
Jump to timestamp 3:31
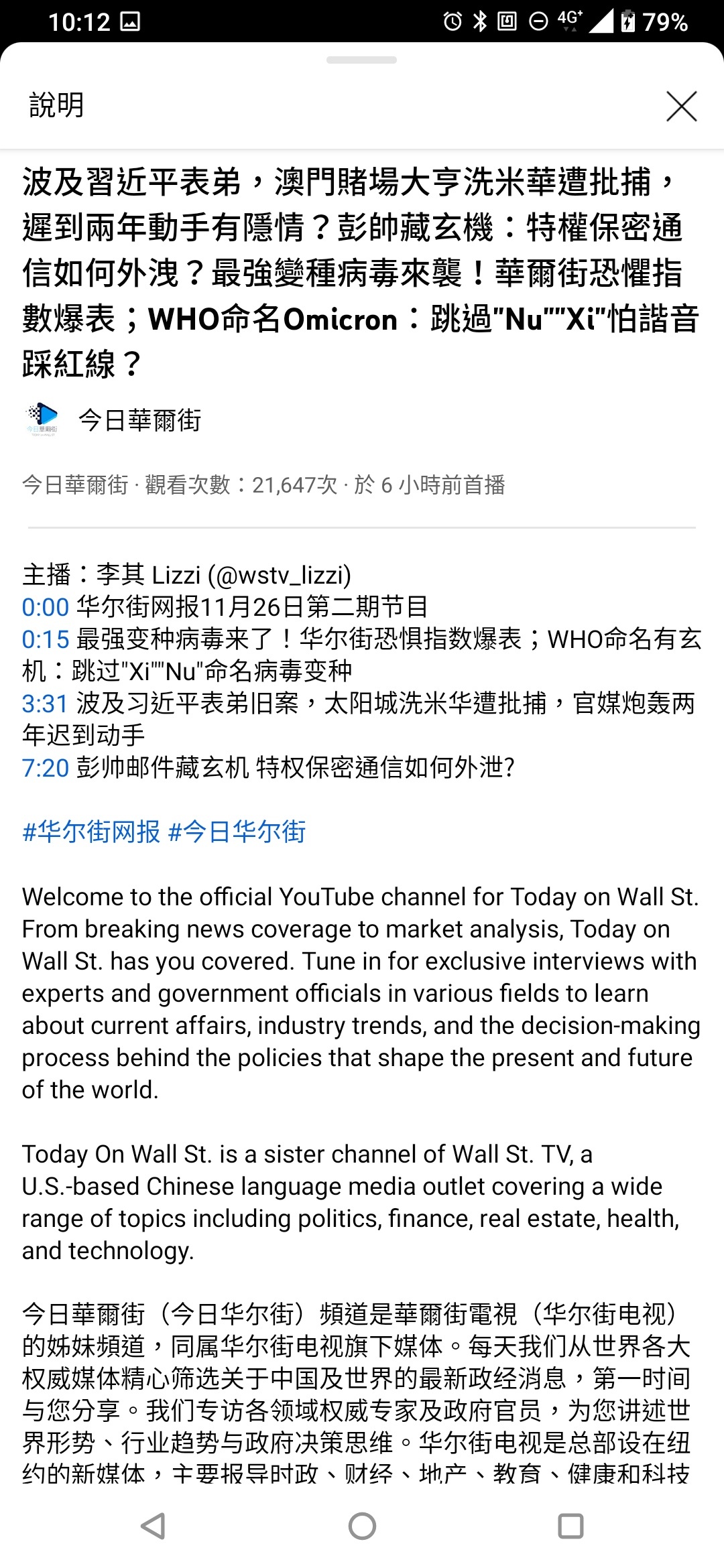tap(46, 704)
